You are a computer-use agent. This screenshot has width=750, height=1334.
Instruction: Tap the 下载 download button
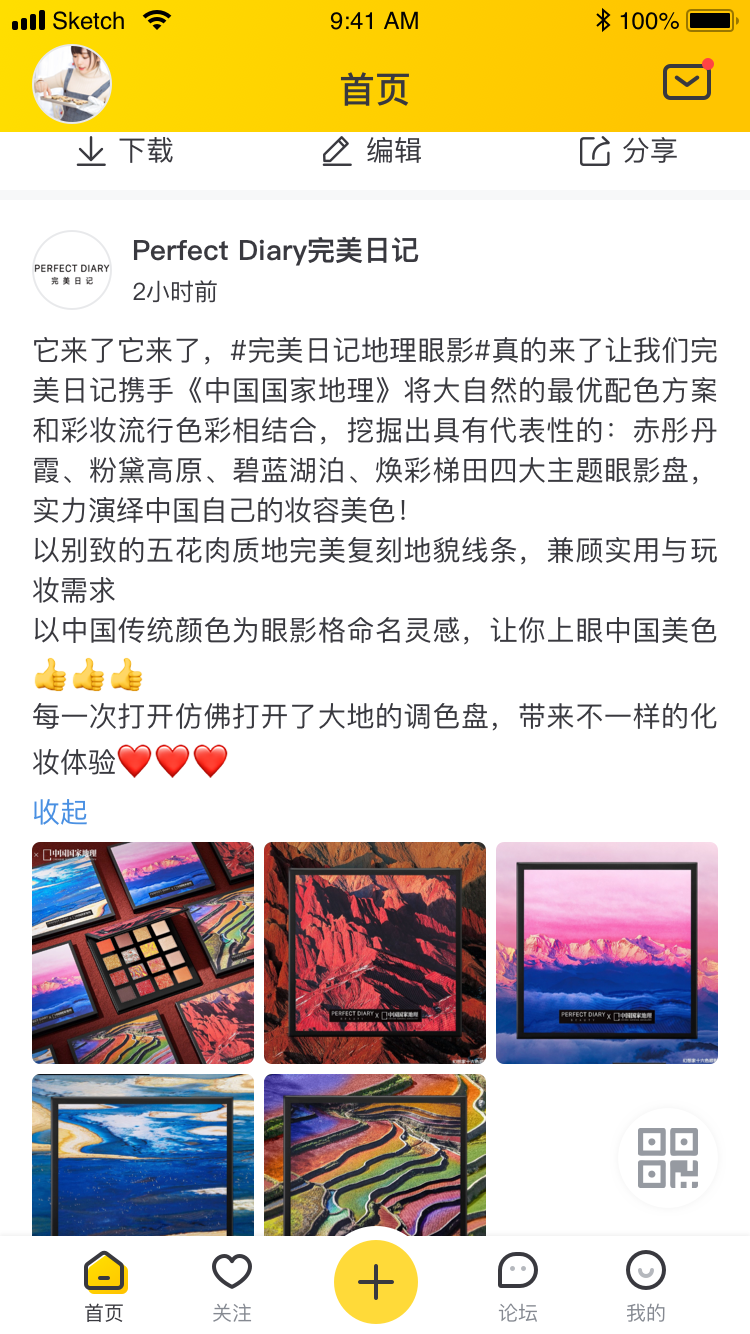(x=125, y=151)
